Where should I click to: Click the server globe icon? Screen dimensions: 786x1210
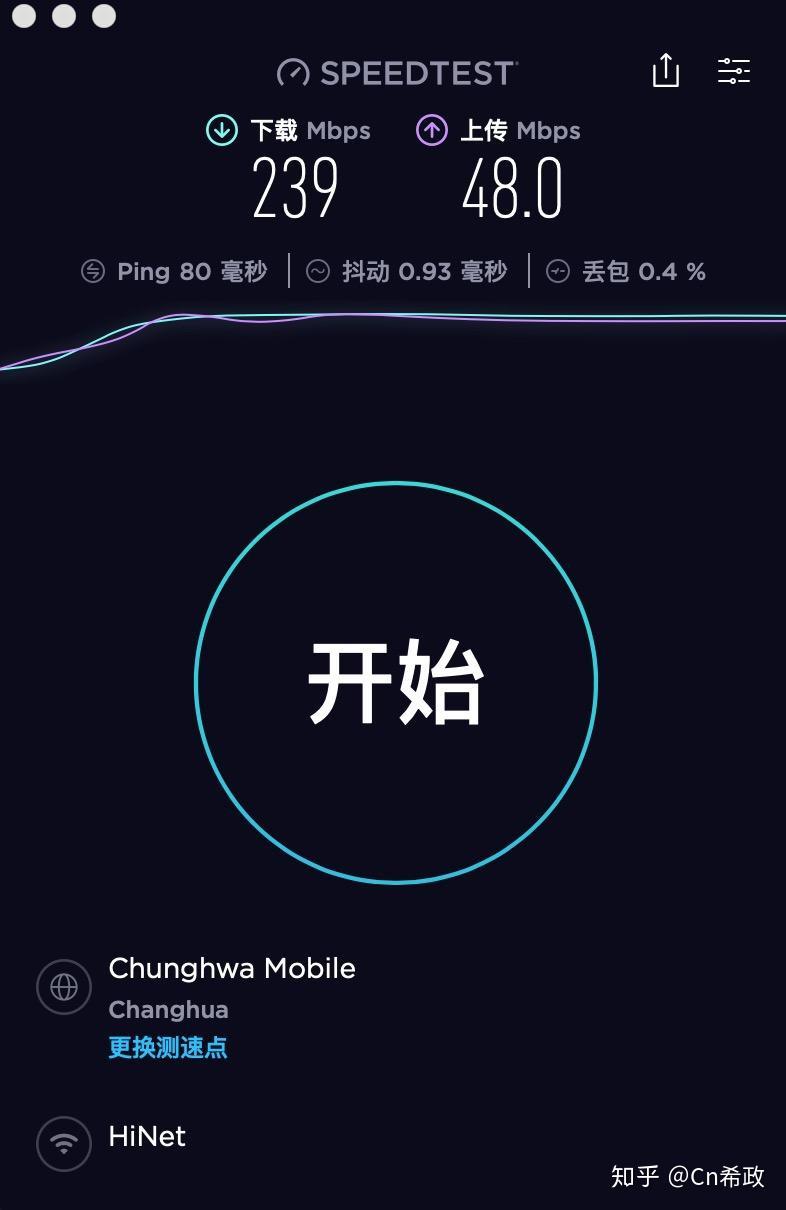point(63,987)
